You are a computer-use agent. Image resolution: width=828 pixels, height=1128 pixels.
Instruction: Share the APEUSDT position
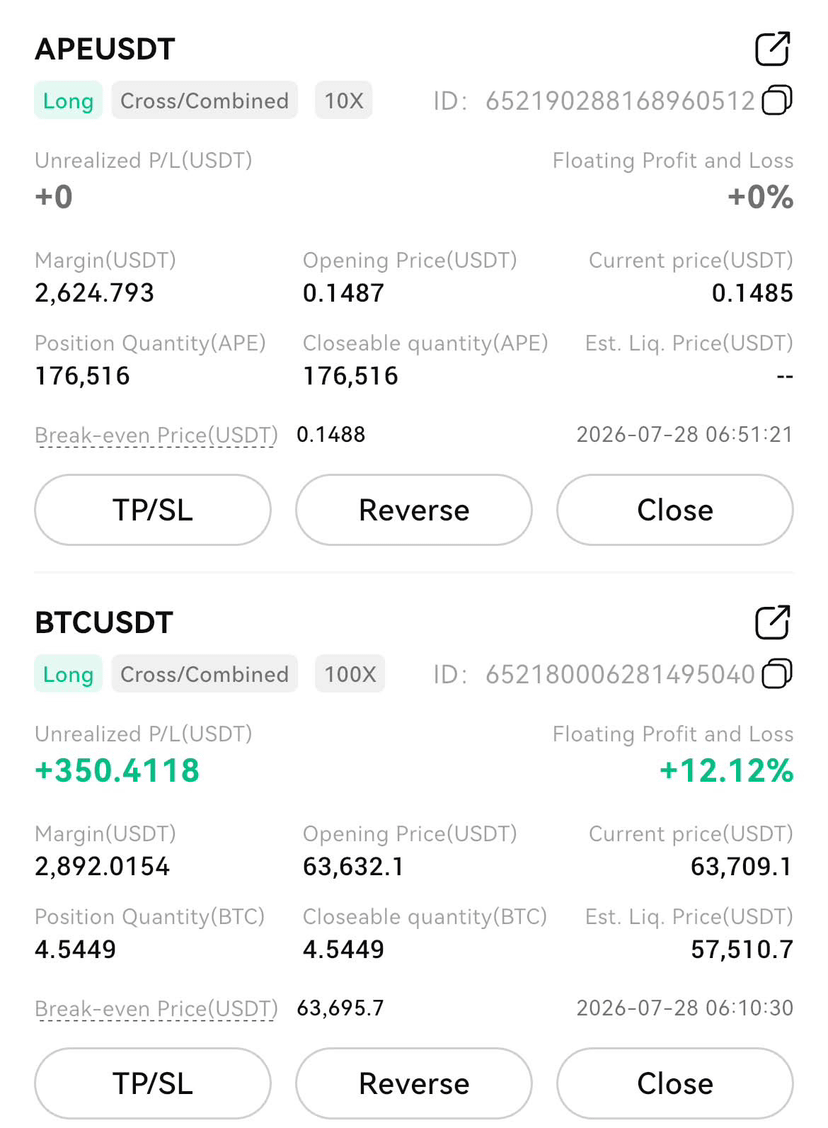click(x=773, y=49)
